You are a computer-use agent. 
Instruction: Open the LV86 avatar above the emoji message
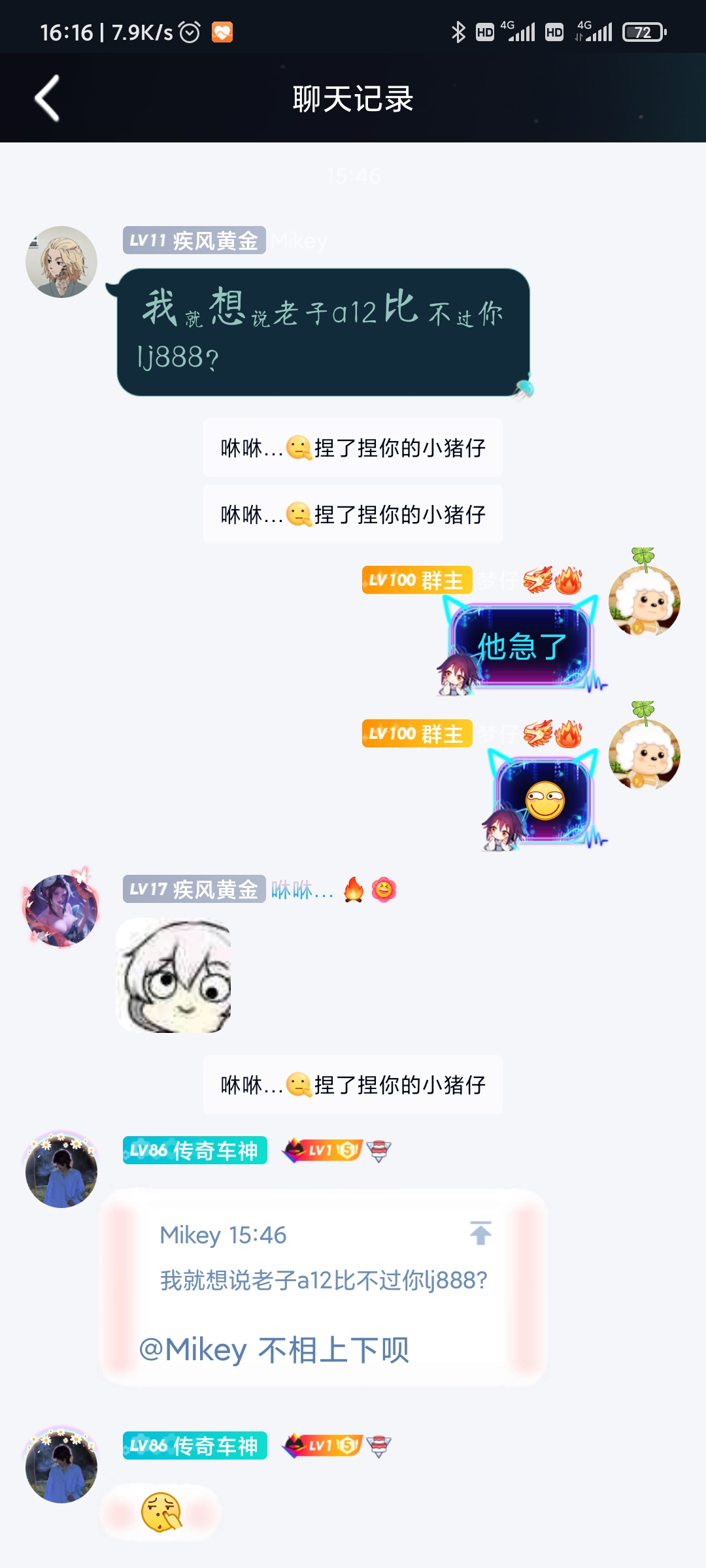click(61, 1465)
